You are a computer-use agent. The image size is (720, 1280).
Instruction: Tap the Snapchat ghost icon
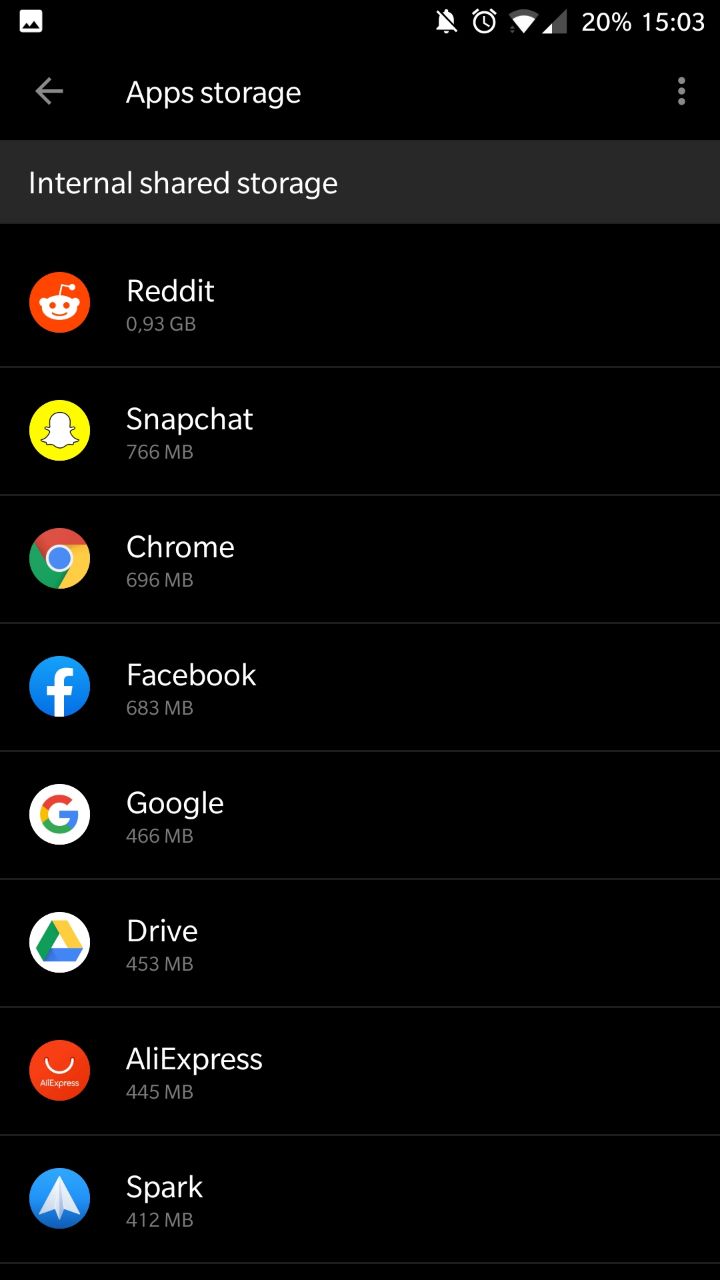pyautogui.click(x=59, y=430)
